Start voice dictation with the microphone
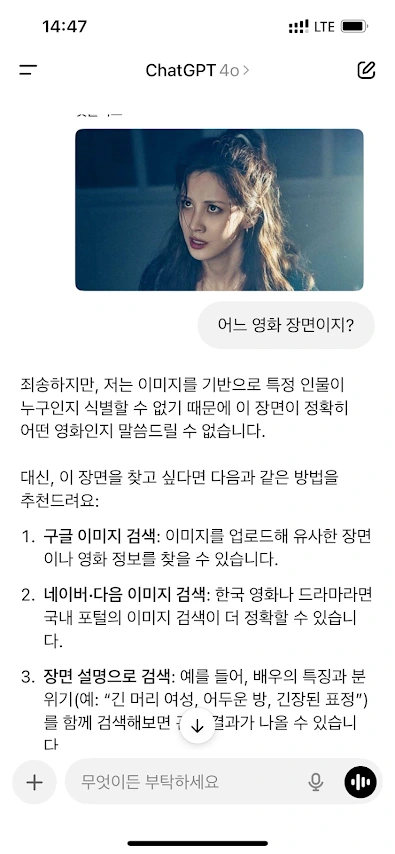Viewport: 395px width, 854px height. point(315,782)
